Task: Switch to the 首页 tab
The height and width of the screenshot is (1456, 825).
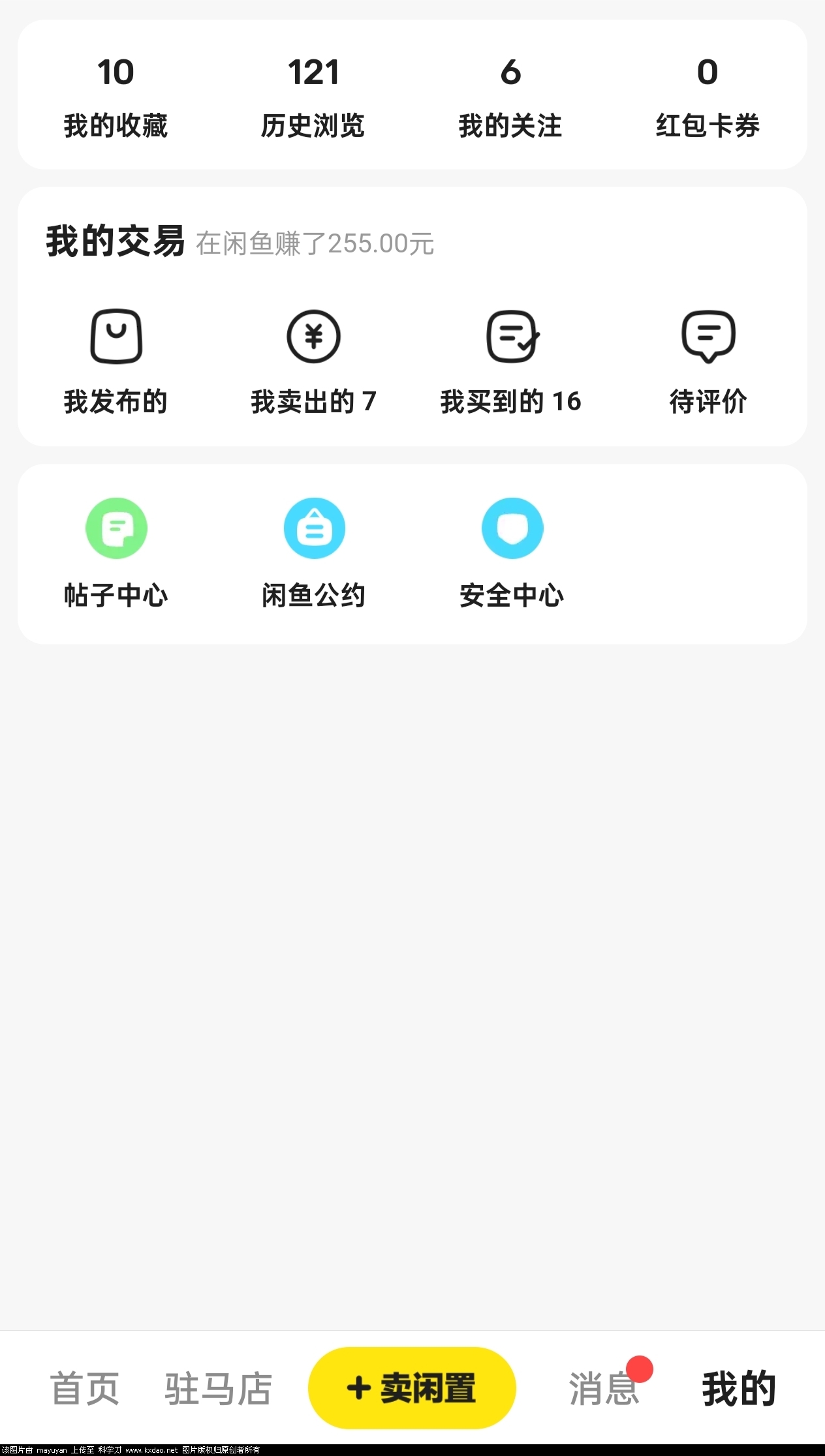Action: 85,1388
